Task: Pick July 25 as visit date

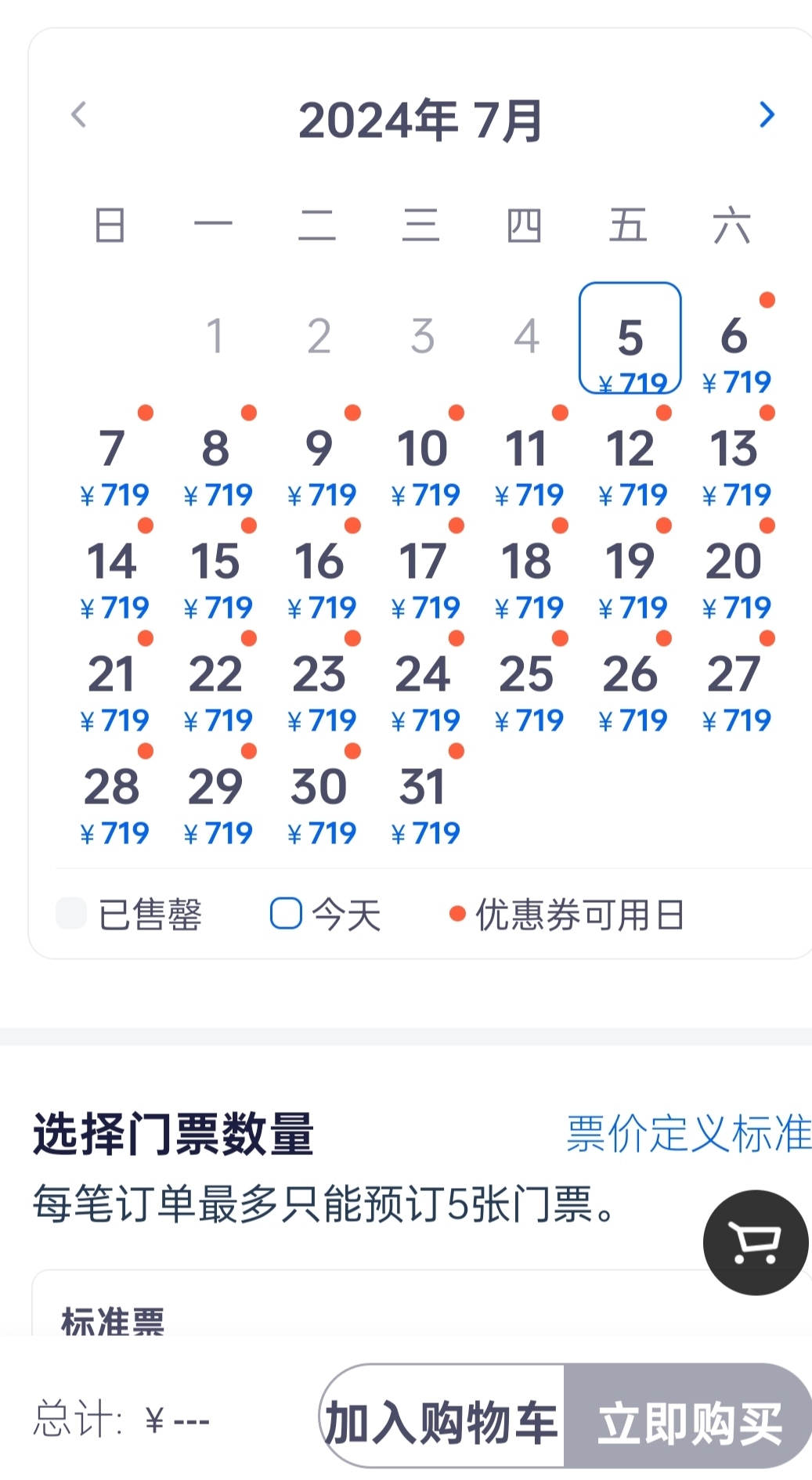Action: (x=527, y=689)
